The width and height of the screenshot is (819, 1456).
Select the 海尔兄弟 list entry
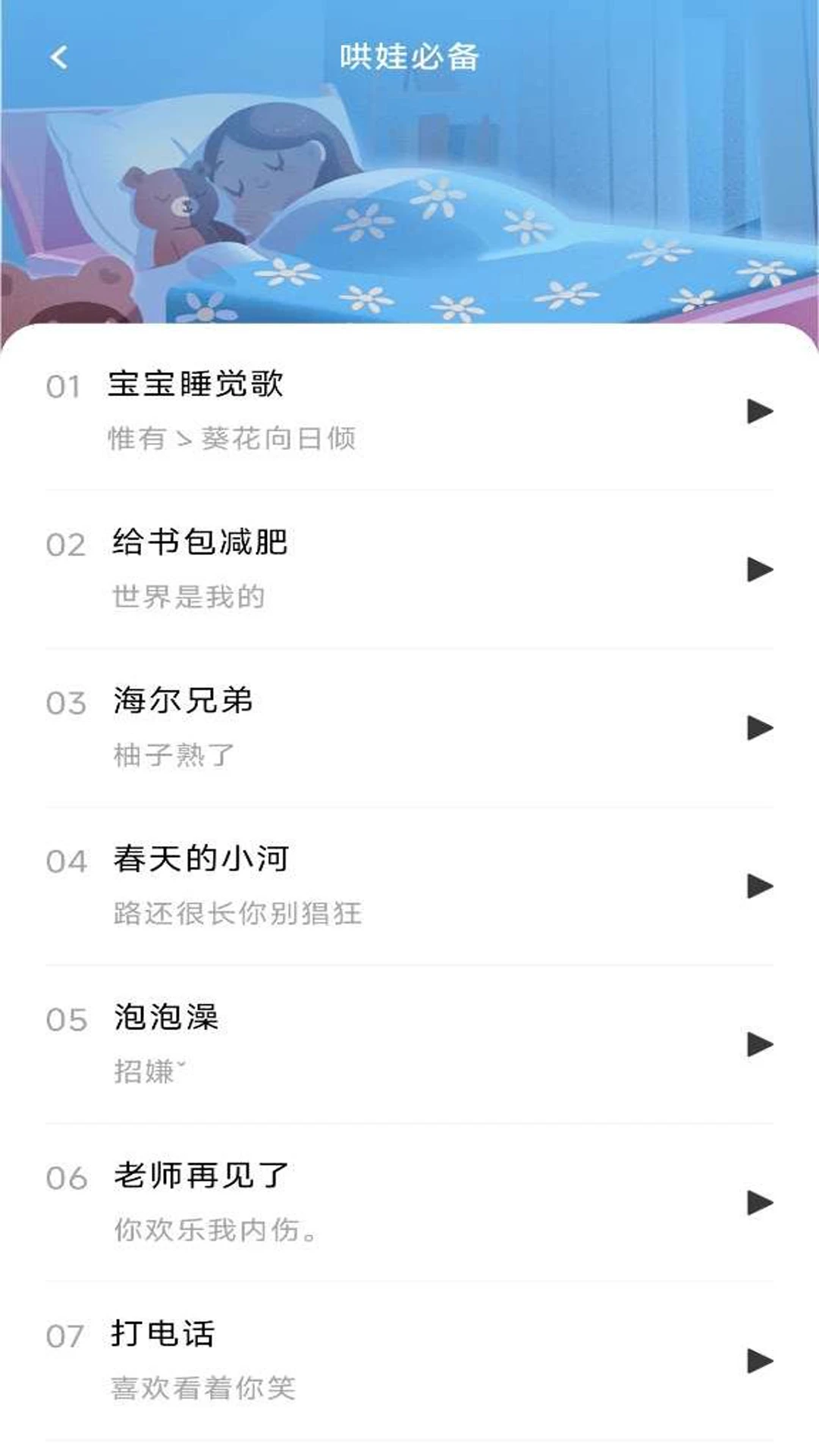click(x=182, y=703)
